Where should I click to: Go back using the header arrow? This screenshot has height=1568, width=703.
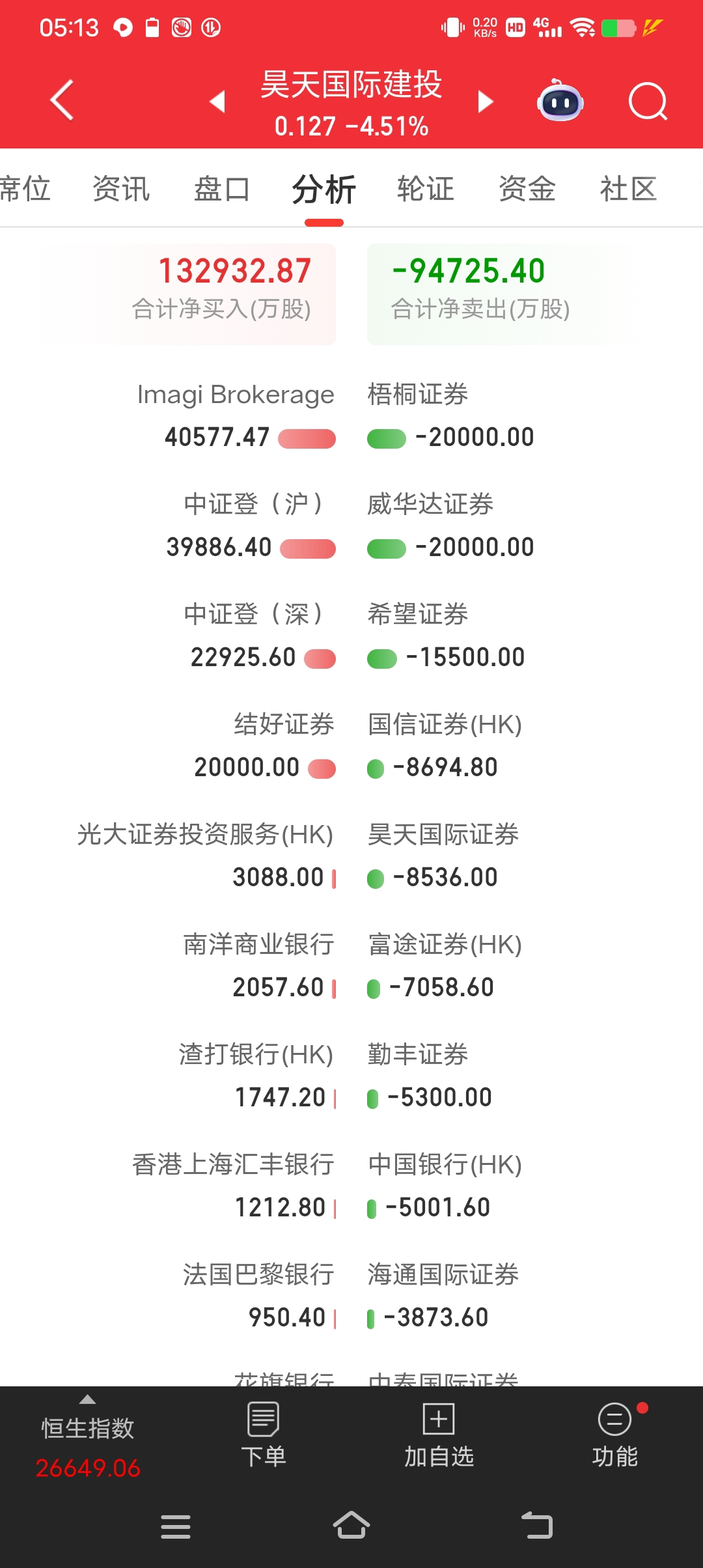point(62,100)
